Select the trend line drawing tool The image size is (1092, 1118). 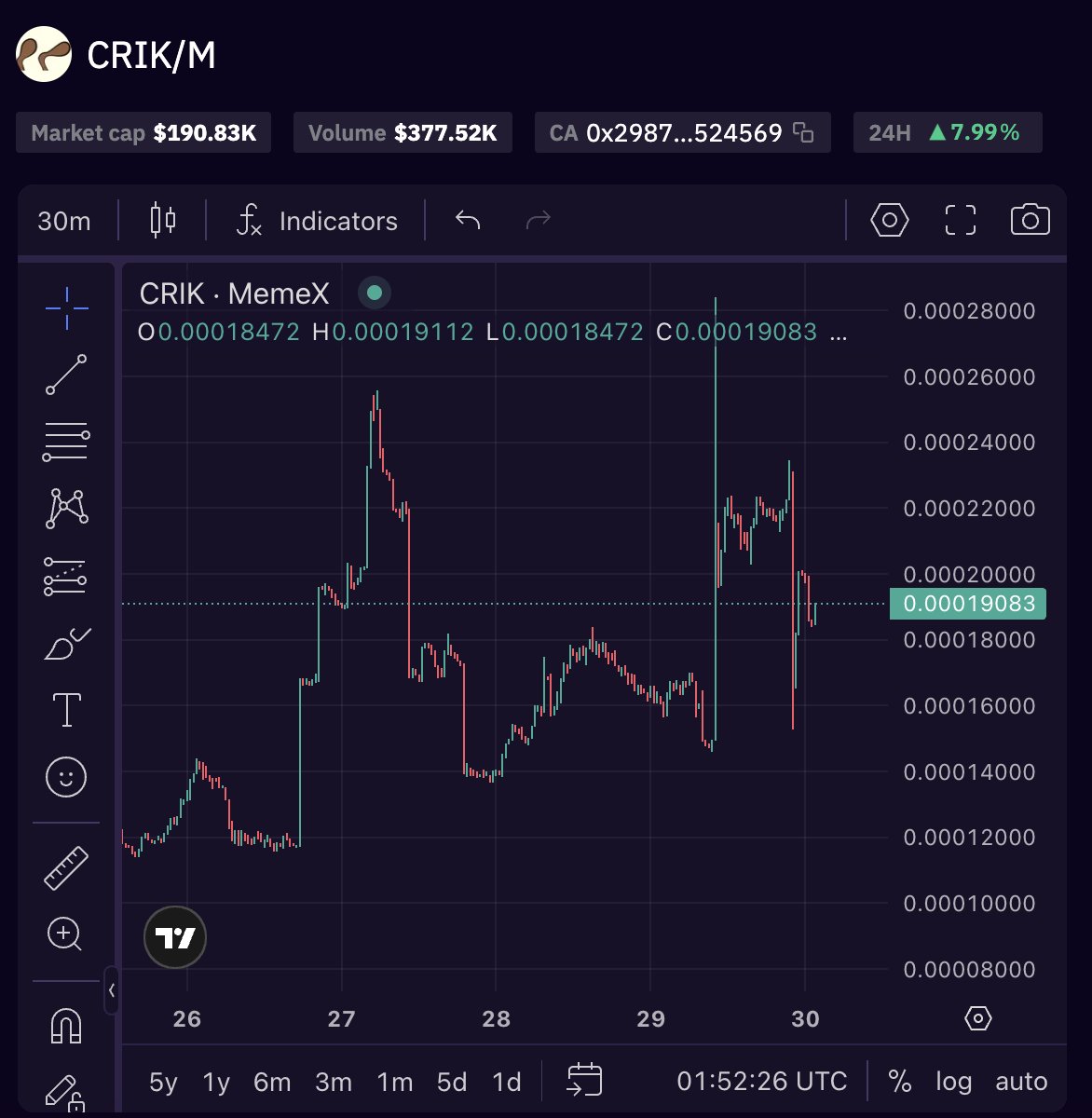pyautogui.click(x=66, y=375)
